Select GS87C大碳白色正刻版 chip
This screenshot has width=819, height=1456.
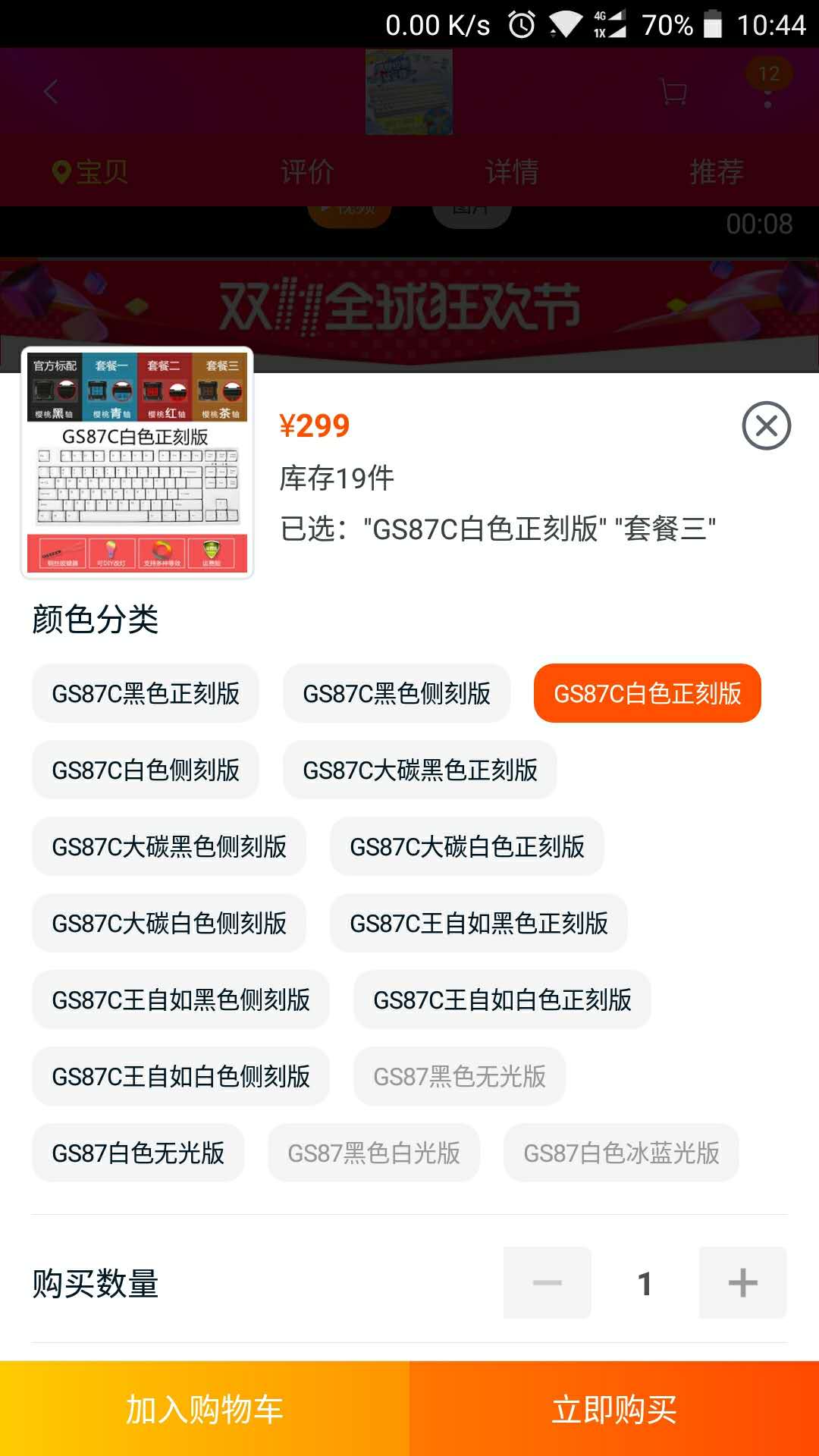467,846
